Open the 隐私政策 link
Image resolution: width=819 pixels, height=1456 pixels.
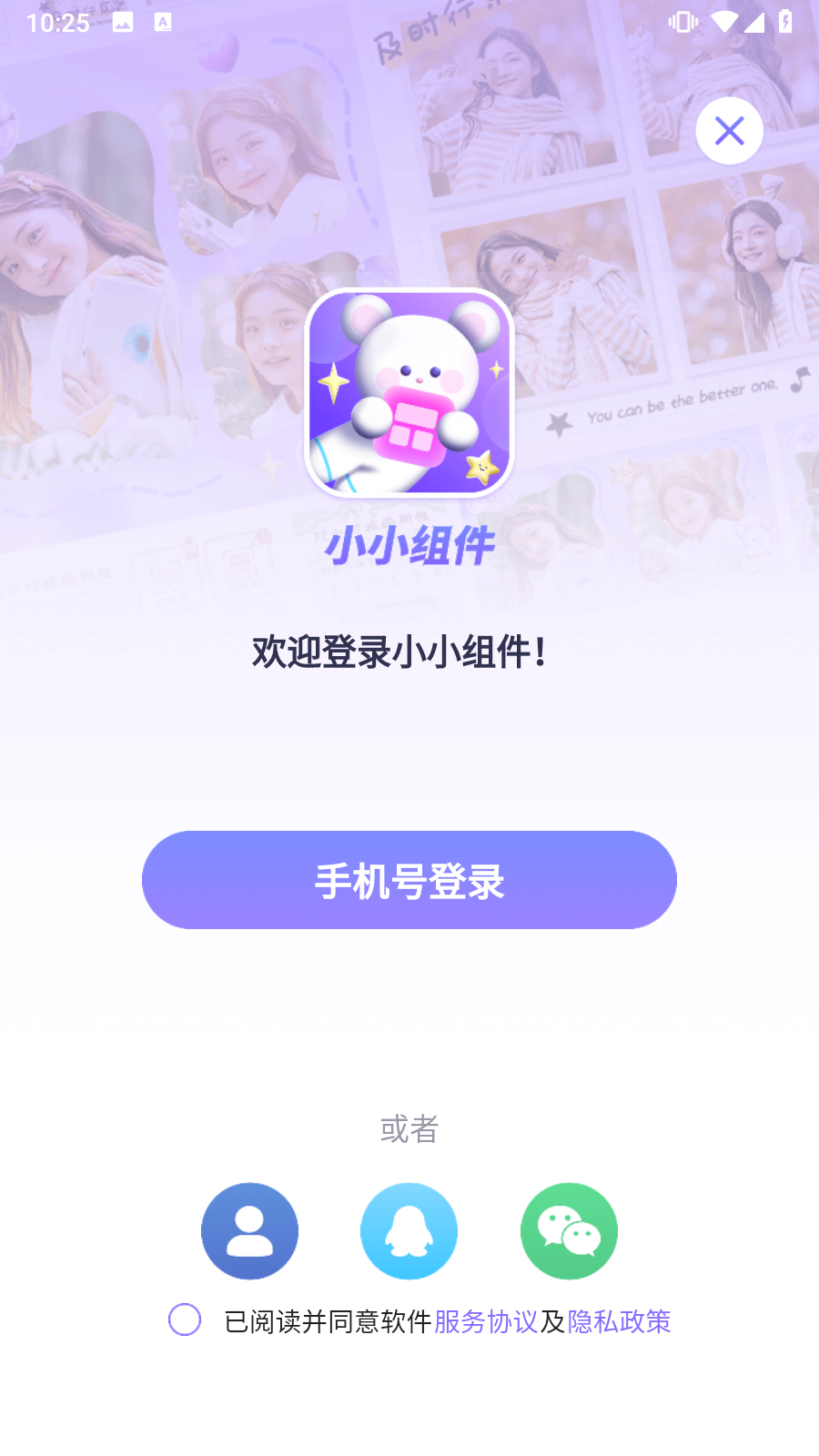tap(619, 1321)
